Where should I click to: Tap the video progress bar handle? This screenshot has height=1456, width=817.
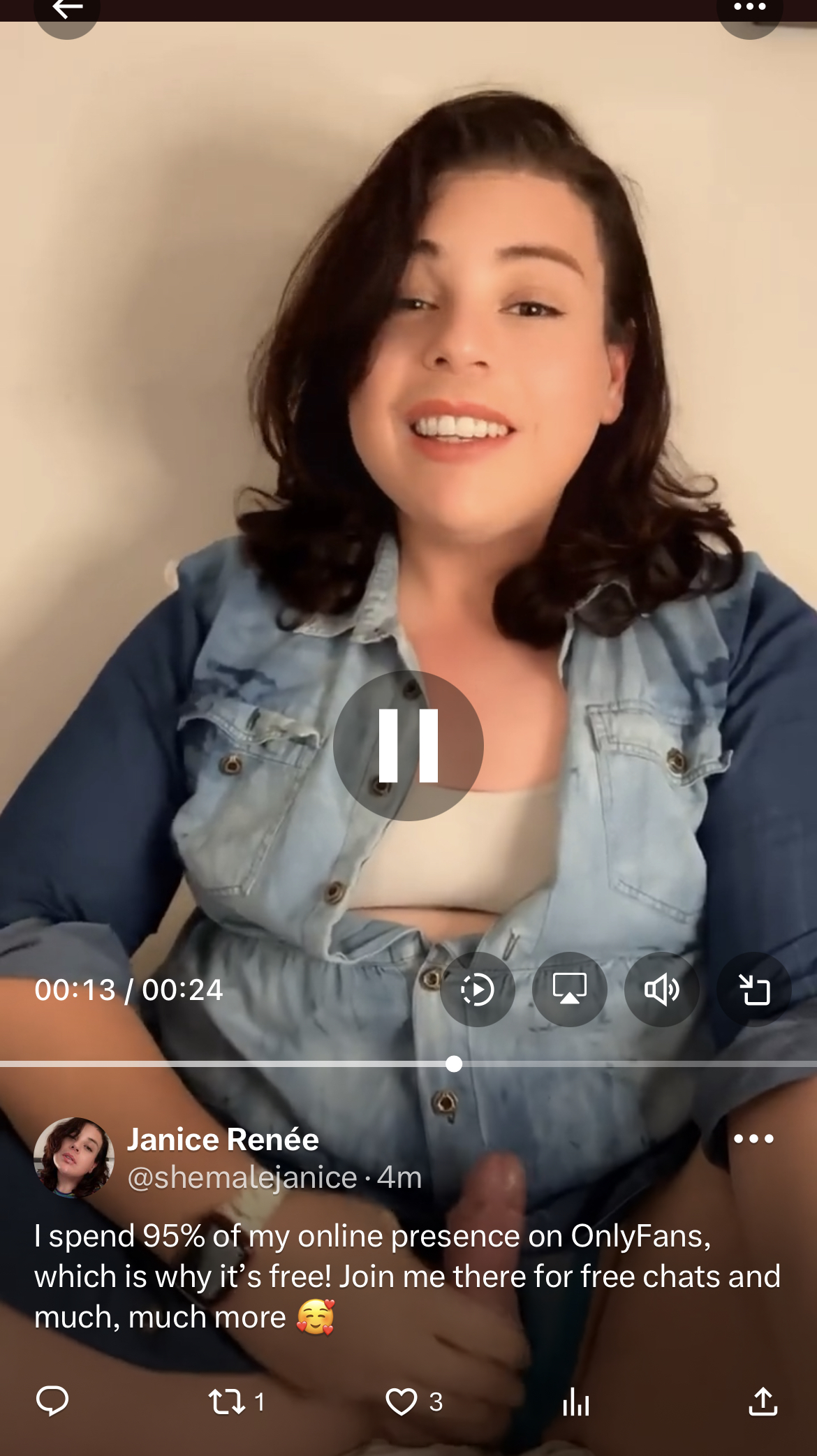[x=454, y=1064]
